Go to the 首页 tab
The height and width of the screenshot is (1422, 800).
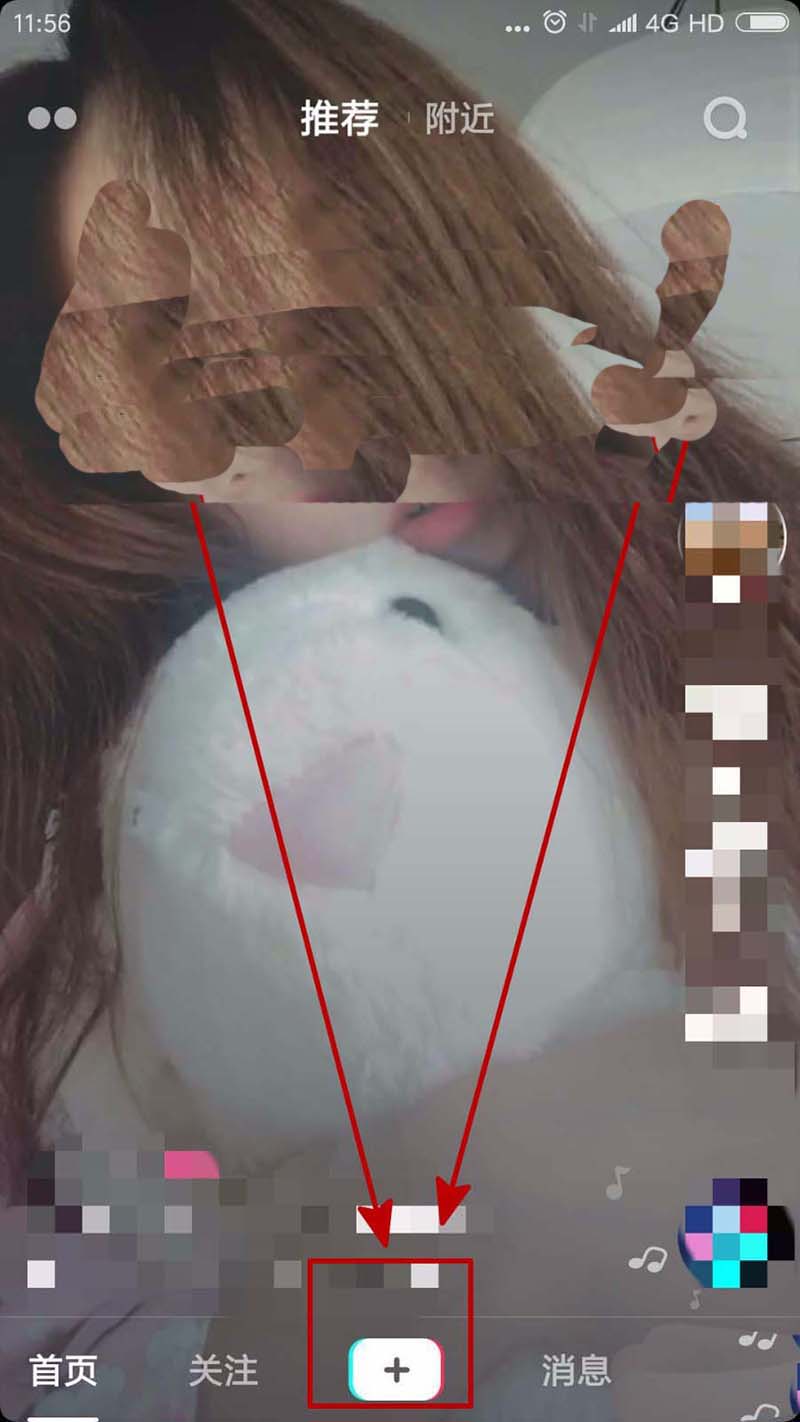point(63,1371)
